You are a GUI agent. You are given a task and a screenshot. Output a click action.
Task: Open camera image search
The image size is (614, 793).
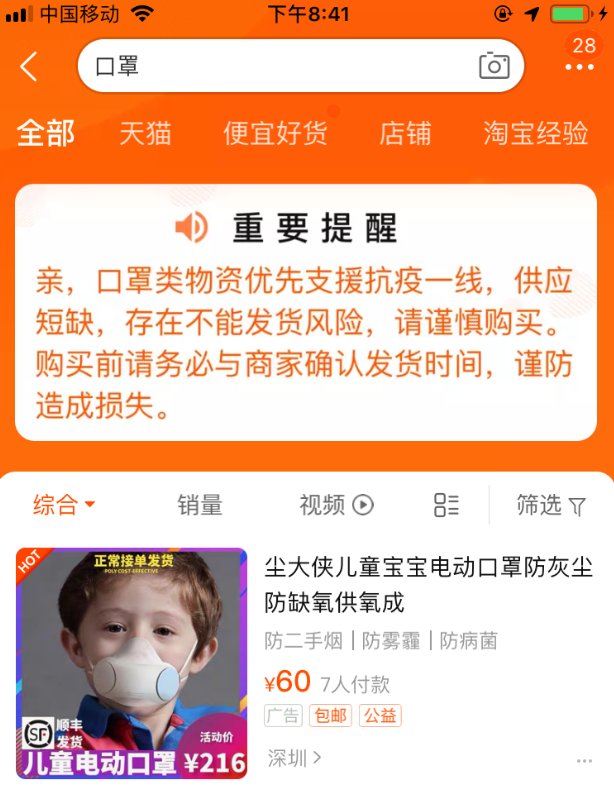point(494,67)
